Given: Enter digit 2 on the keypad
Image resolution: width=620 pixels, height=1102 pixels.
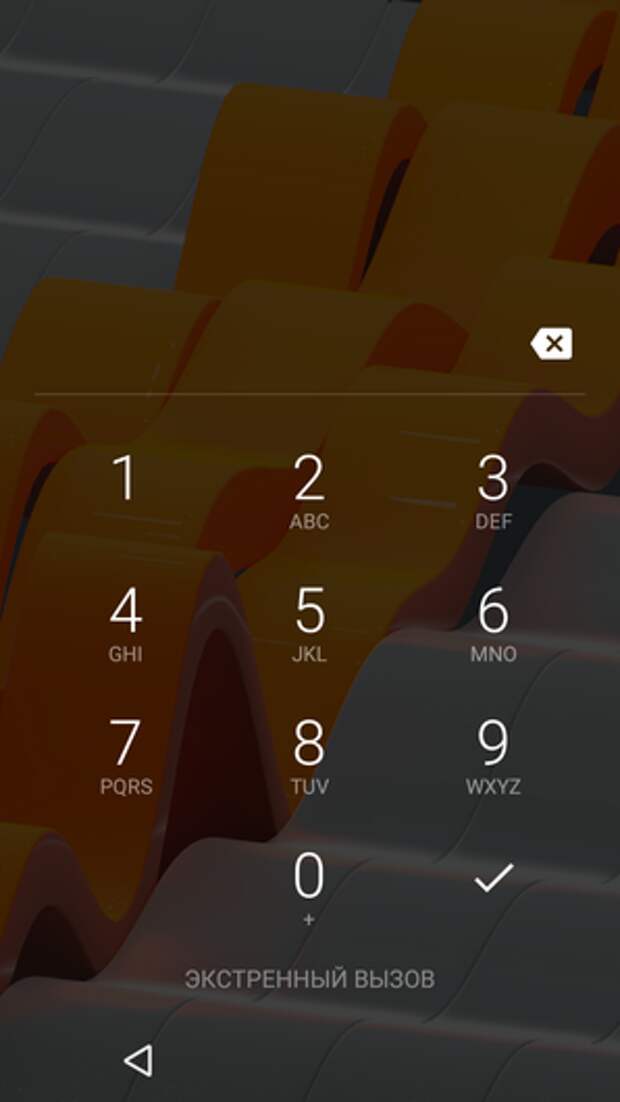Looking at the screenshot, I should tap(309, 490).
